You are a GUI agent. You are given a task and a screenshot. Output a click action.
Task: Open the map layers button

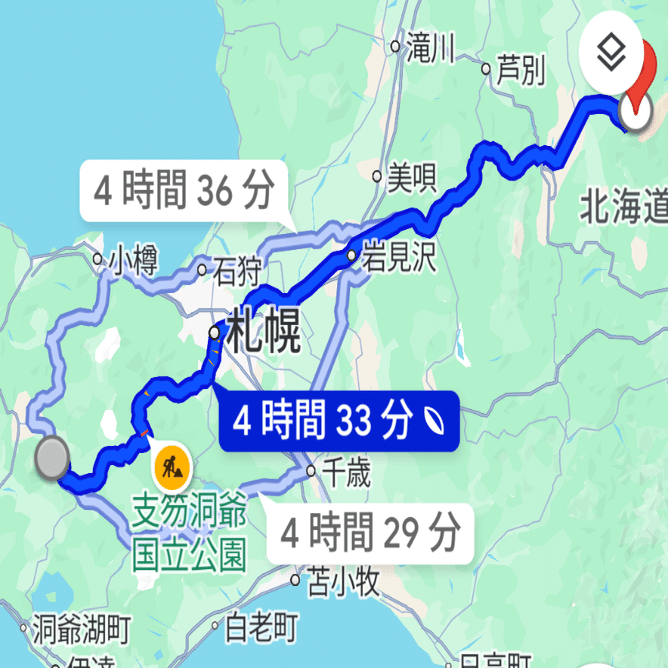[x=610, y=52]
